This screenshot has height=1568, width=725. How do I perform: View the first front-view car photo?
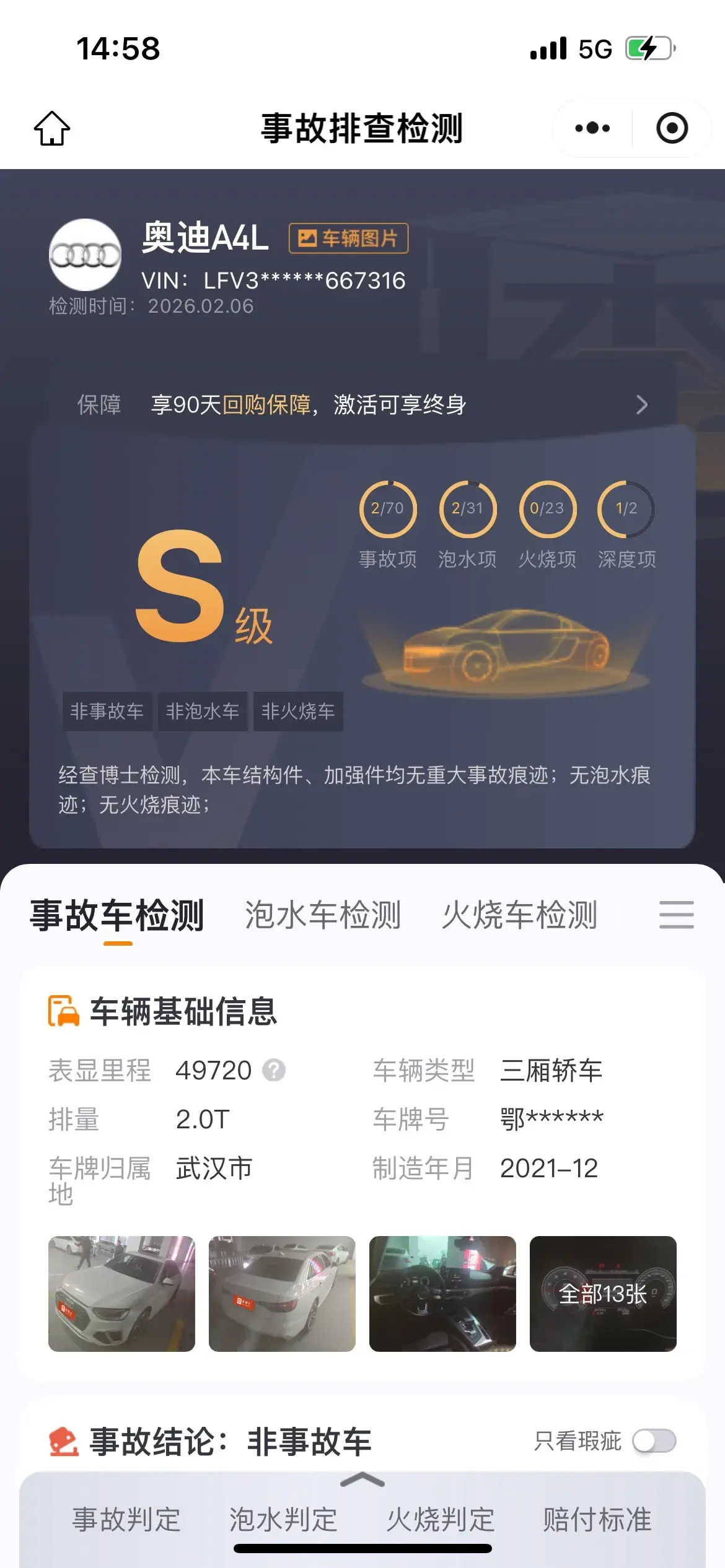(x=121, y=1294)
